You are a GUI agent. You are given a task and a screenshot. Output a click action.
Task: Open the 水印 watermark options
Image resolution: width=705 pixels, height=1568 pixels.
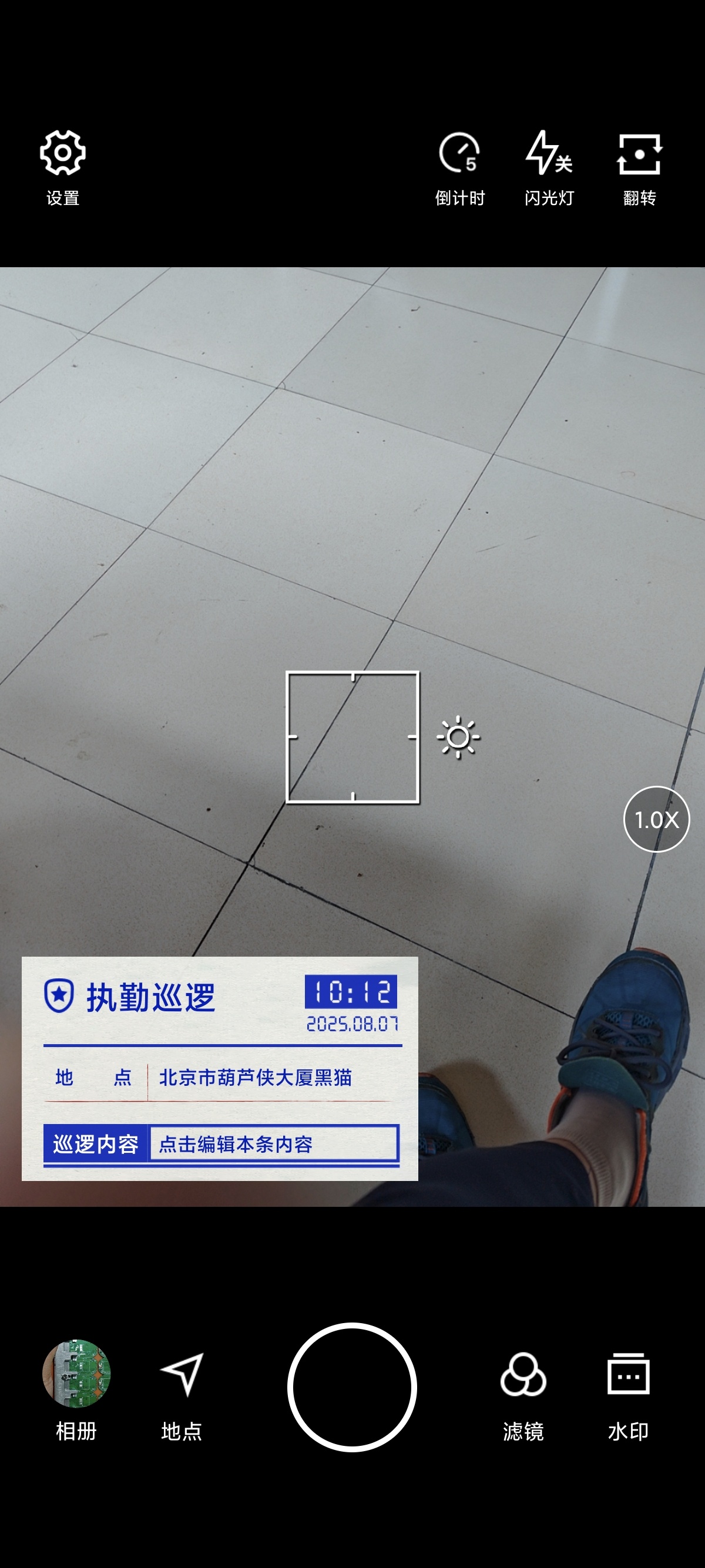(627, 1375)
